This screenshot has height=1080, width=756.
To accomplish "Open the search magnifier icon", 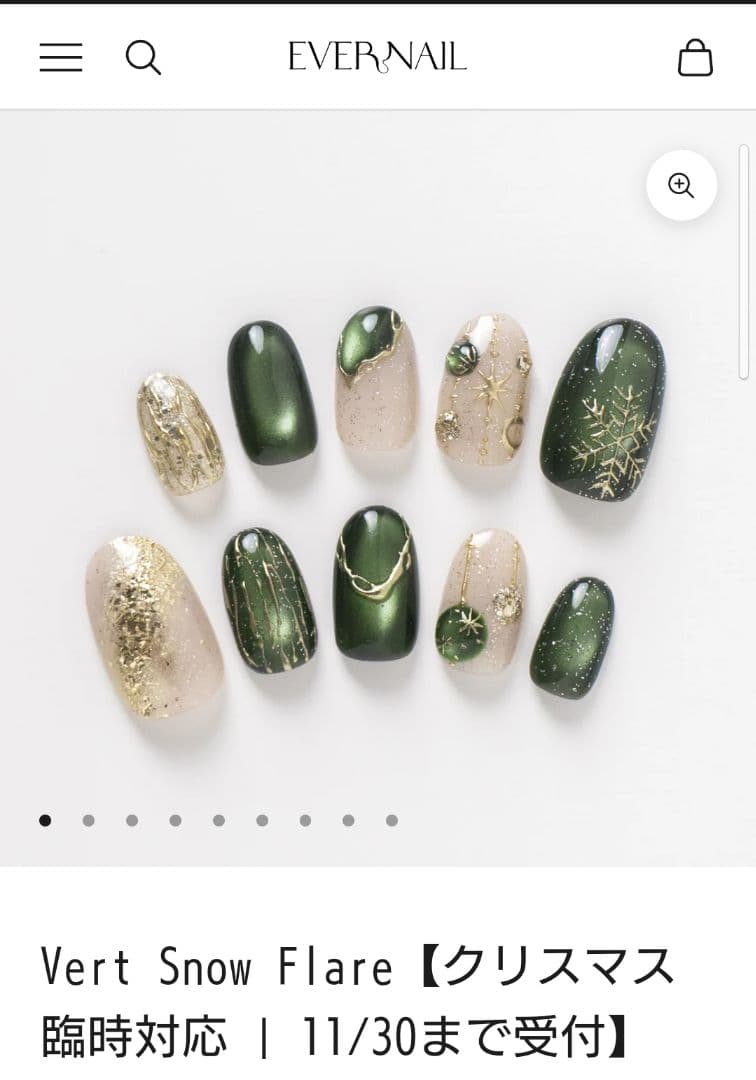I will pos(143,57).
